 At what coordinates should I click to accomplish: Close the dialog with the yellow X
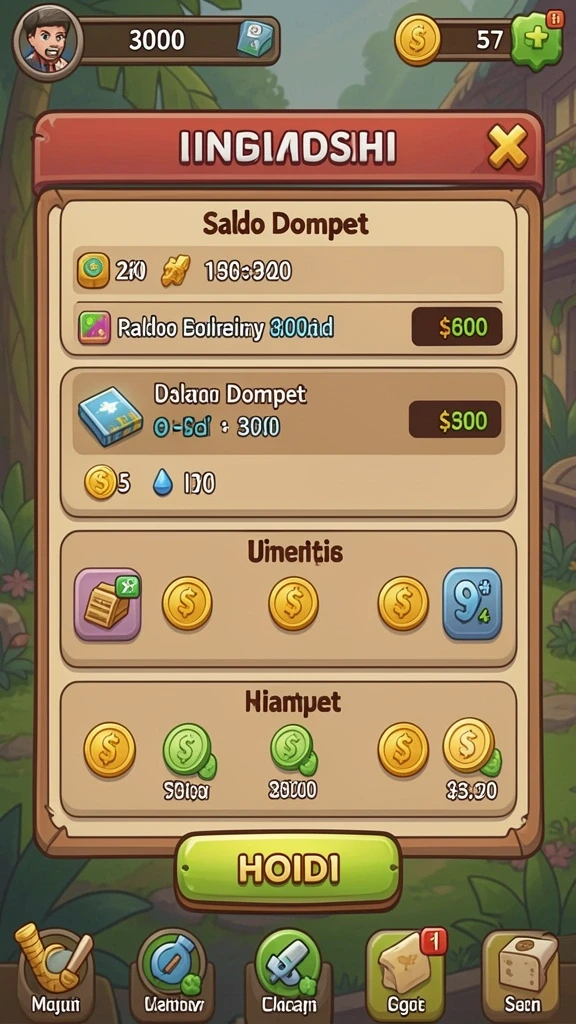(x=507, y=146)
